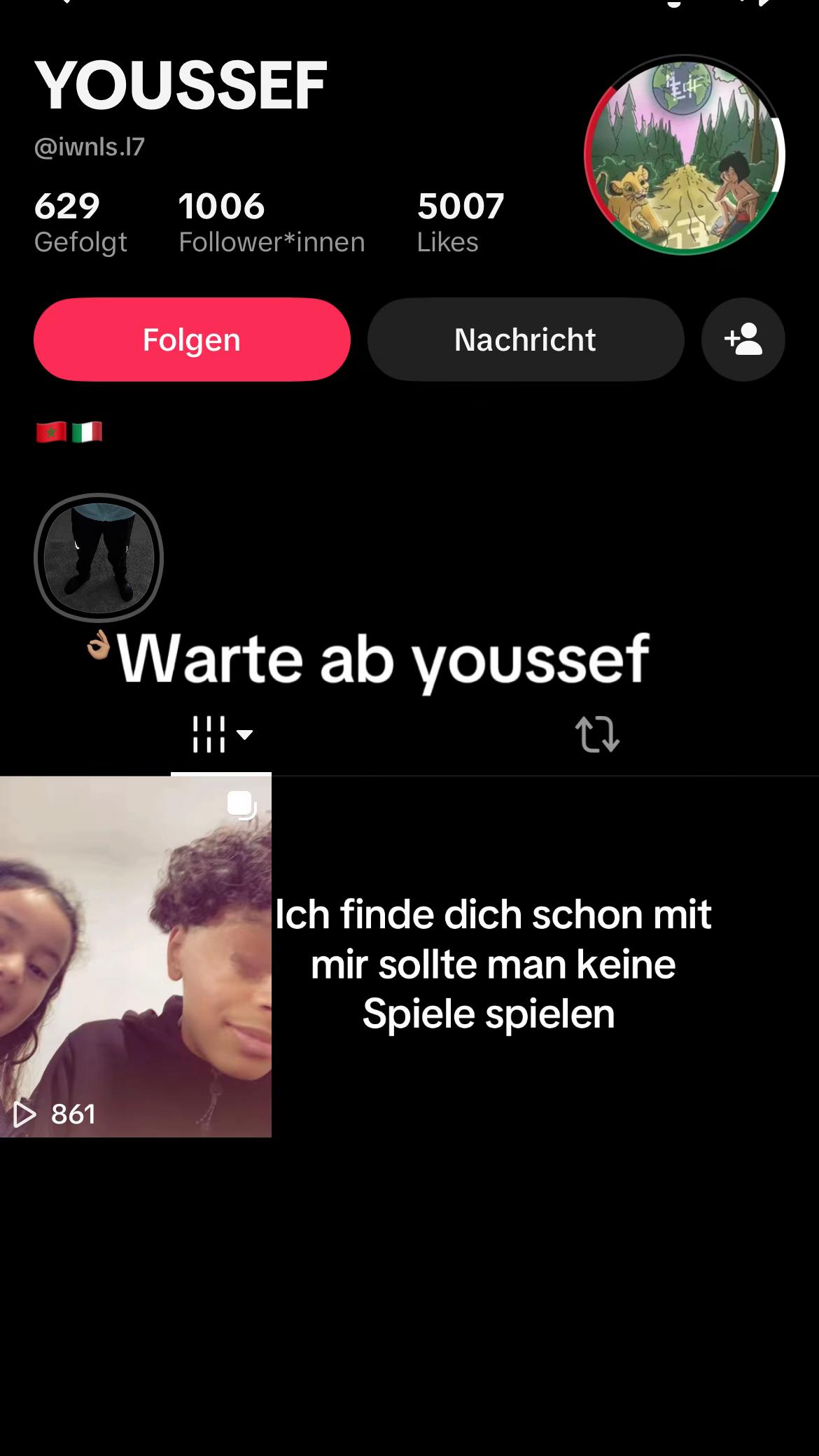This screenshot has height=1456, width=819.
Task: Open Nachricht to message Youssef
Action: (x=526, y=339)
